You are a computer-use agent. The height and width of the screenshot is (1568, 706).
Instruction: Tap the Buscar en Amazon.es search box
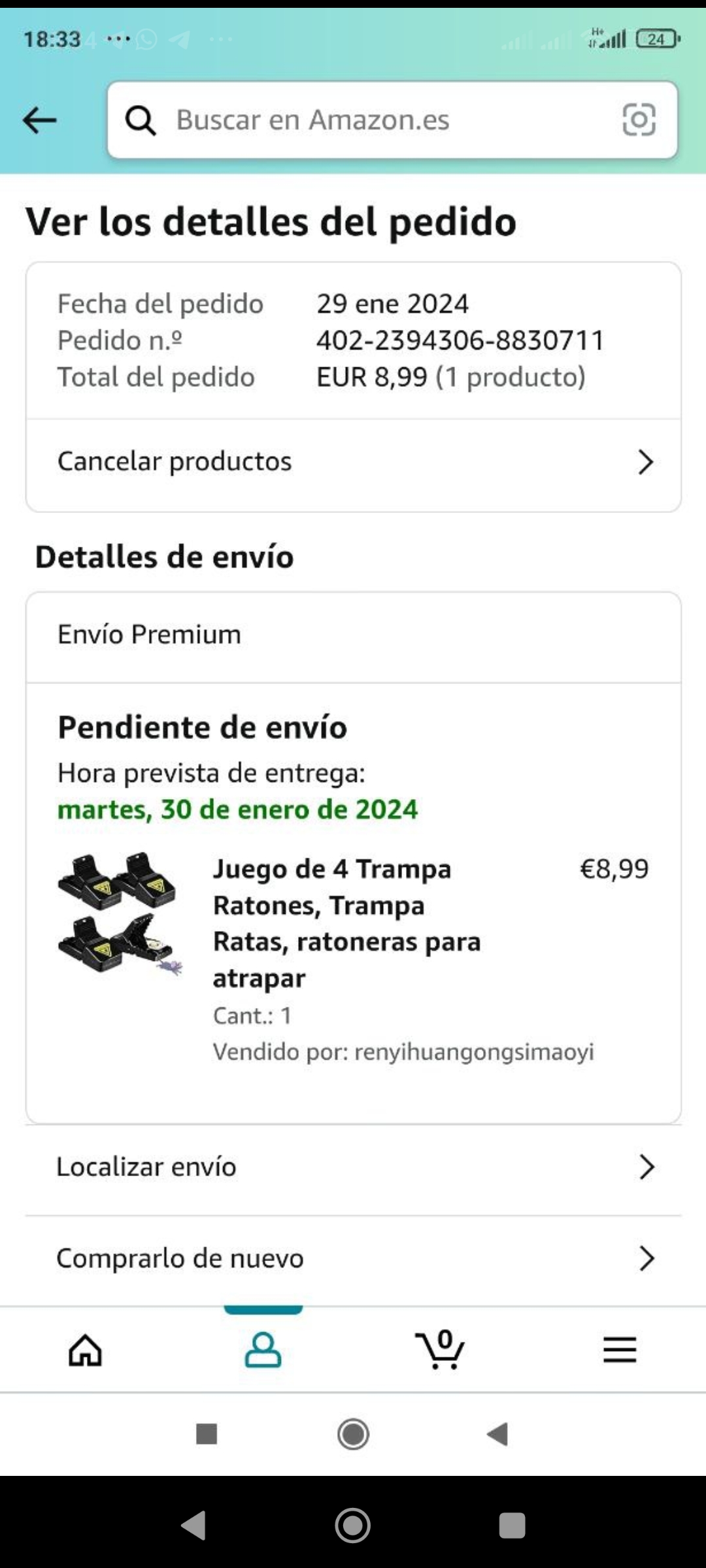366,120
